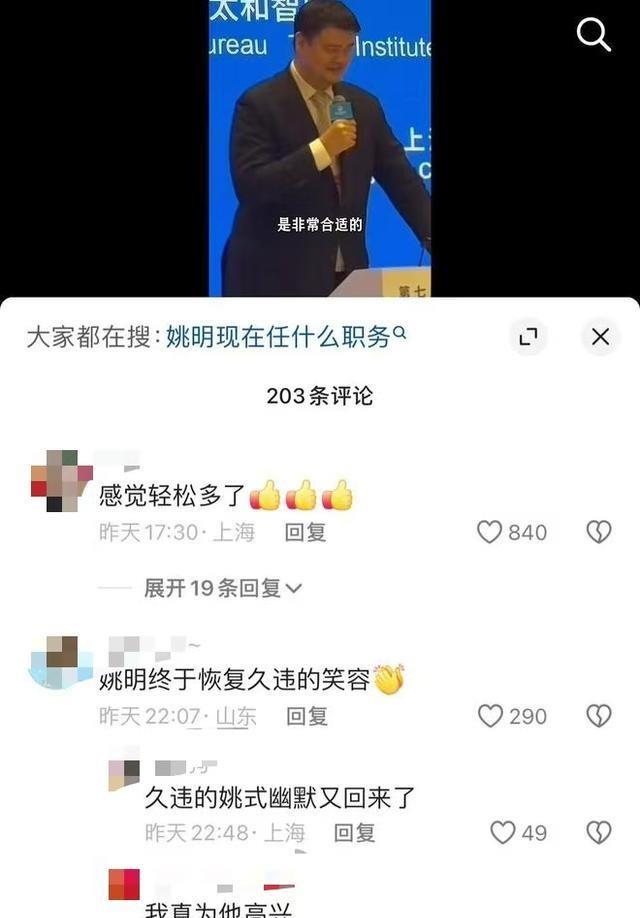Close the comments panel
The image size is (640, 918).
click(x=600, y=337)
